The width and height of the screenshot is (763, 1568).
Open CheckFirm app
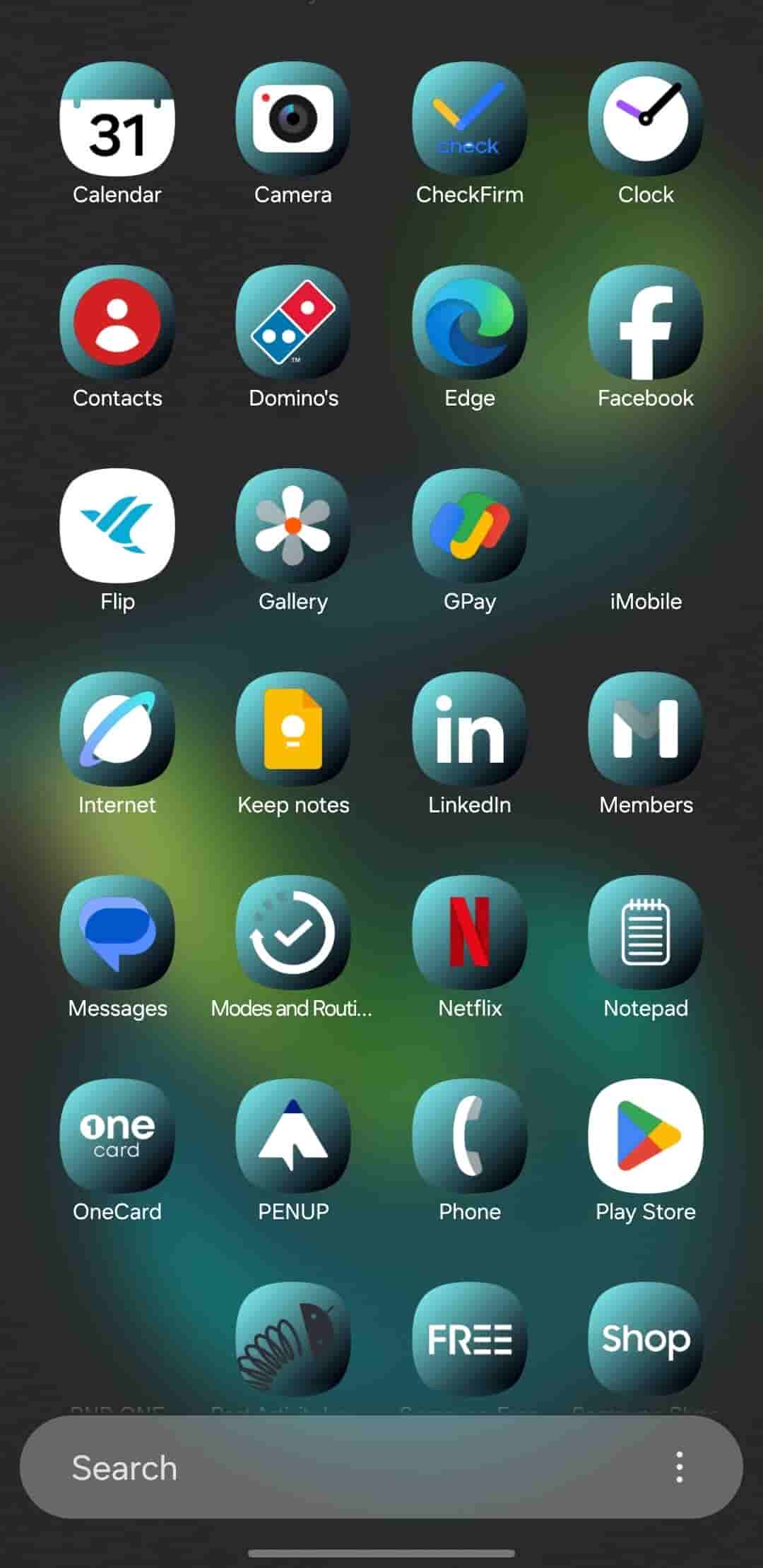tap(469, 119)
